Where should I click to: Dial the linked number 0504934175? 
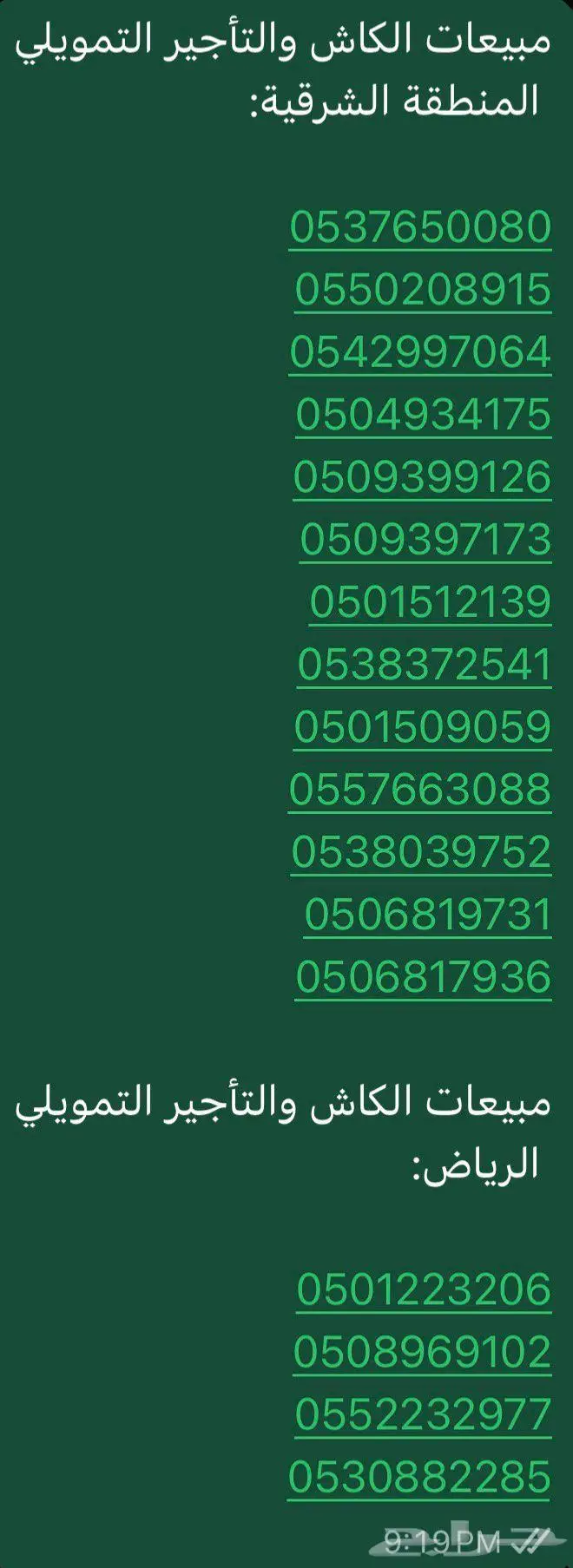[424, 415]
